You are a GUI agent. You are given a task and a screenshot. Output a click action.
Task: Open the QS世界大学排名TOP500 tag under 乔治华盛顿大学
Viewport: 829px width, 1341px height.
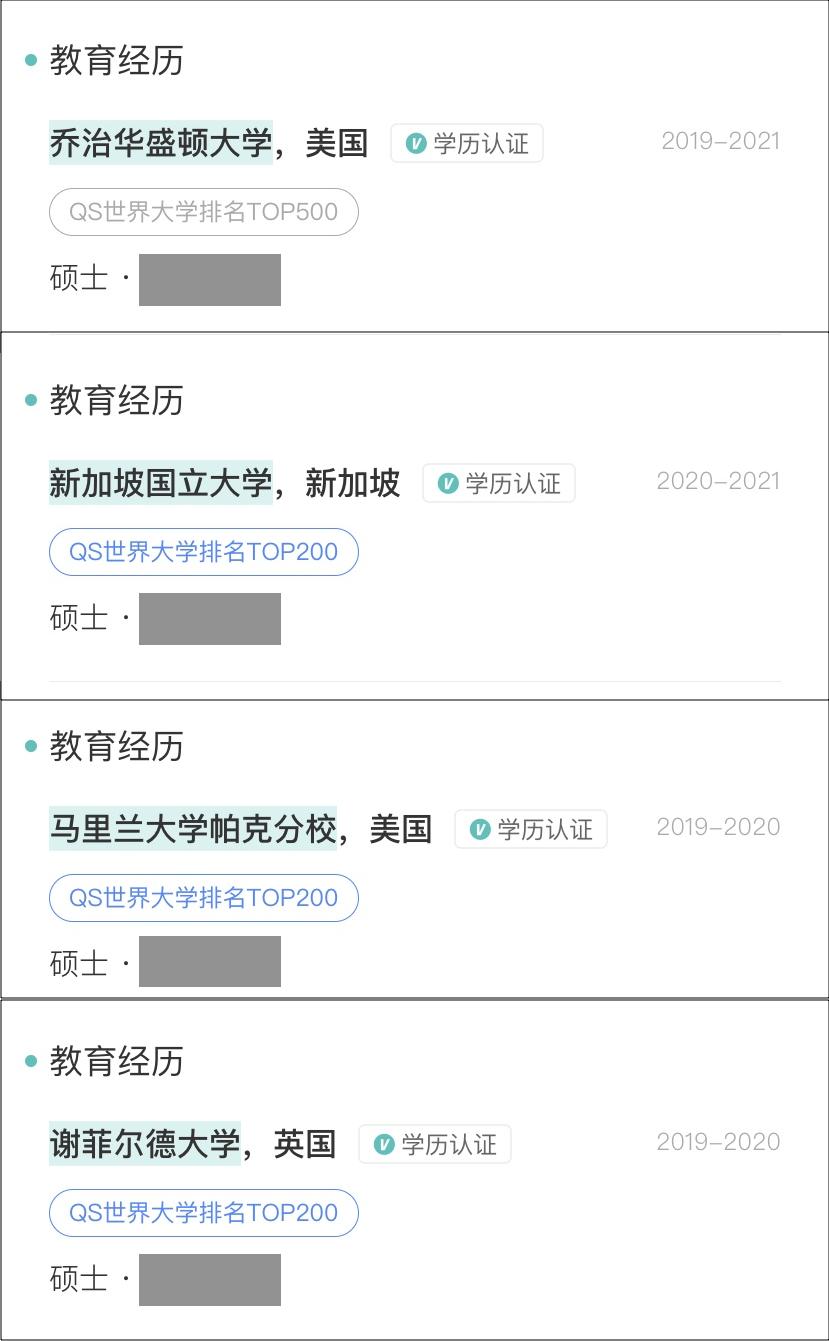pyautogui.click(x=203, y=212)
